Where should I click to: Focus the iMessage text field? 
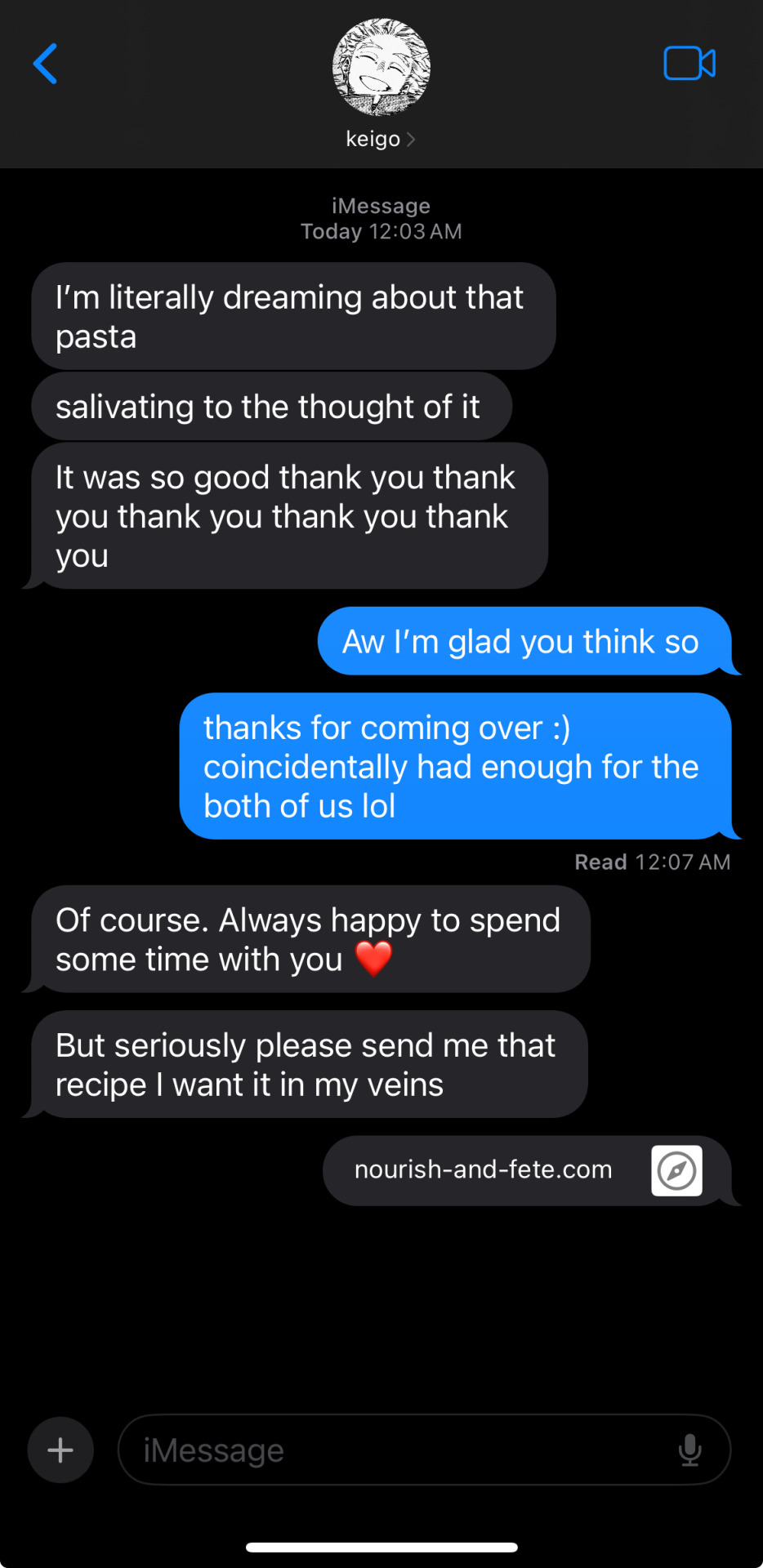click(392, 1450)
